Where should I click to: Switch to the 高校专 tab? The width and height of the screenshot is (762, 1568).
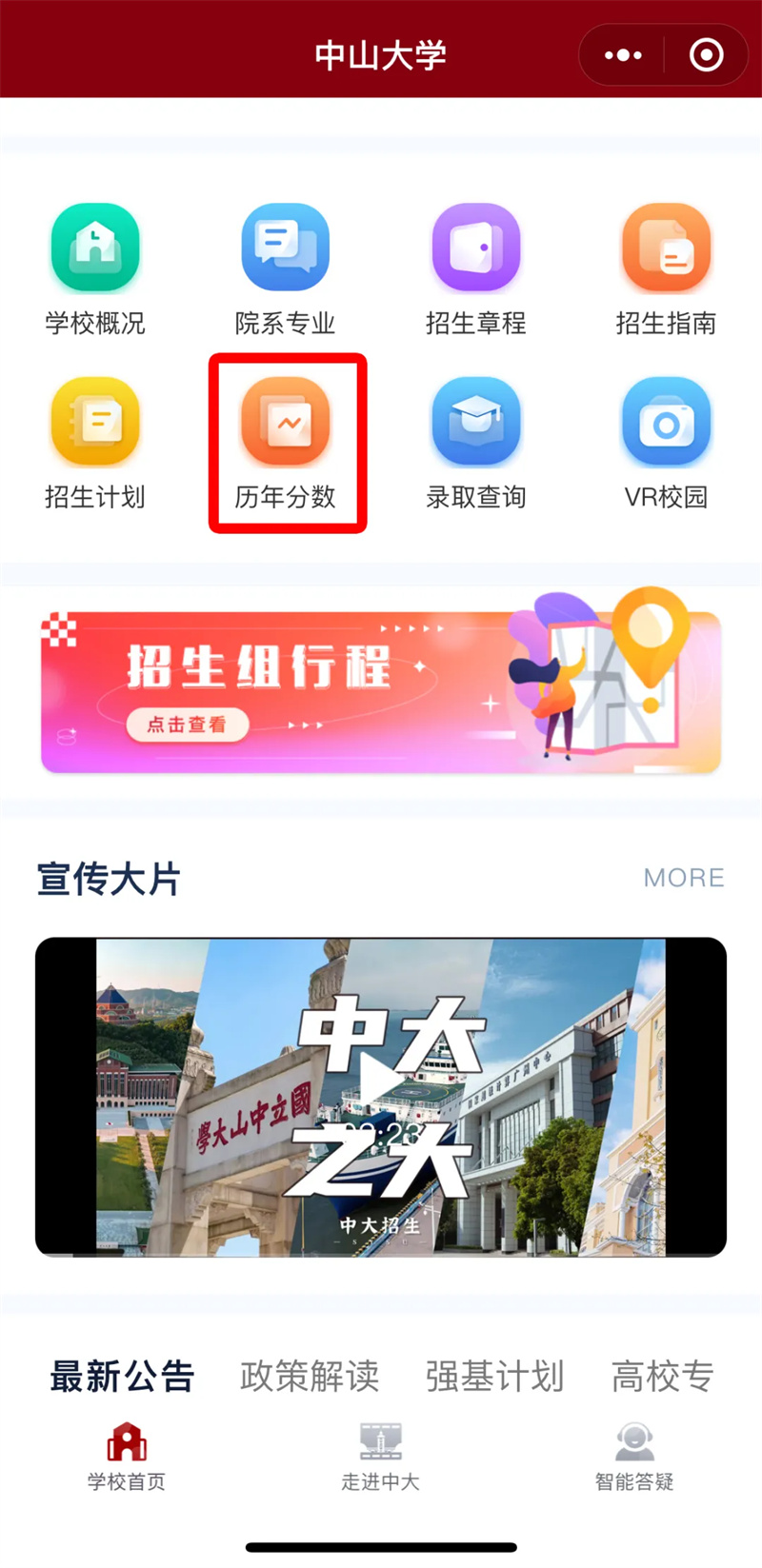pyautogui.click(x=662, y=1376)
